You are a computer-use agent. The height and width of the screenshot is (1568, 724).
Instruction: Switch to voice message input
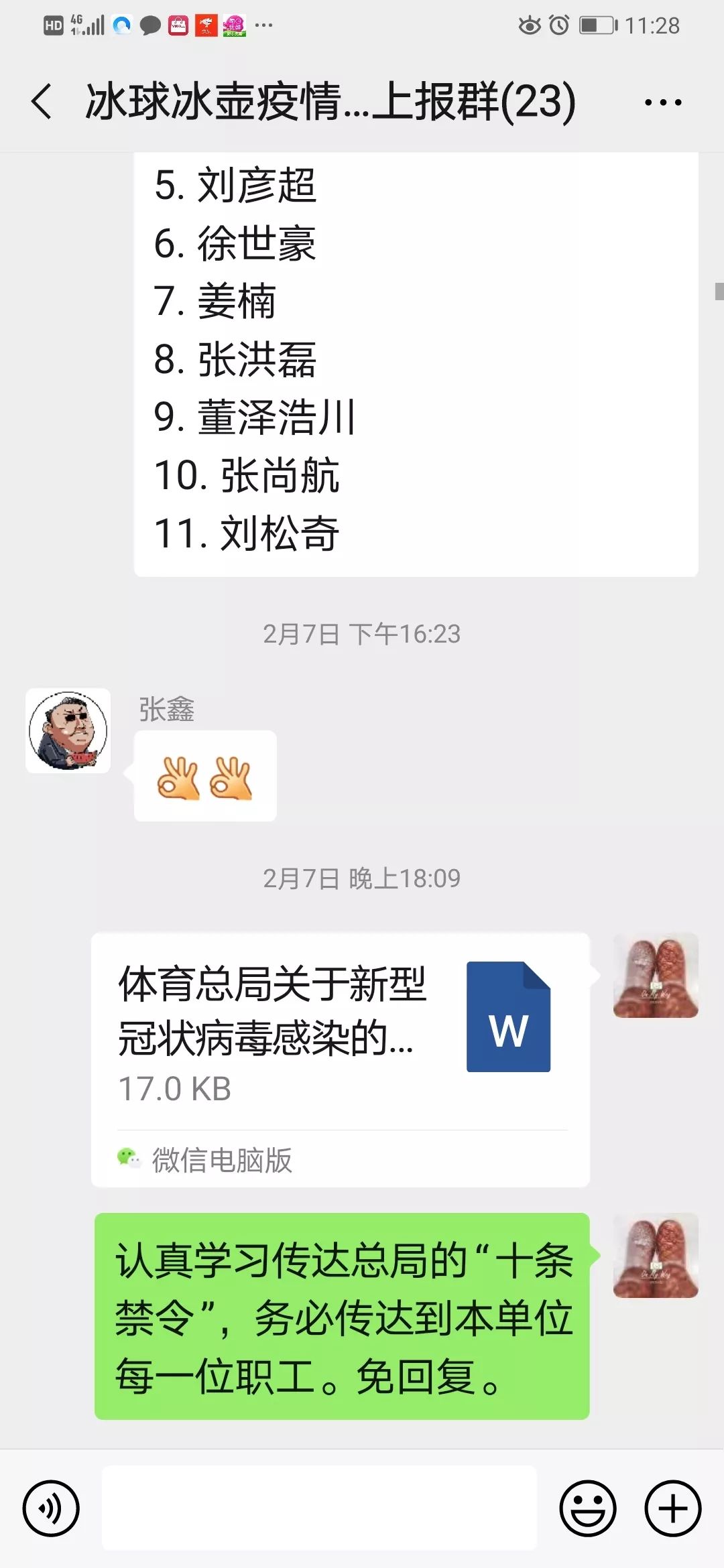coord(51,1508)
